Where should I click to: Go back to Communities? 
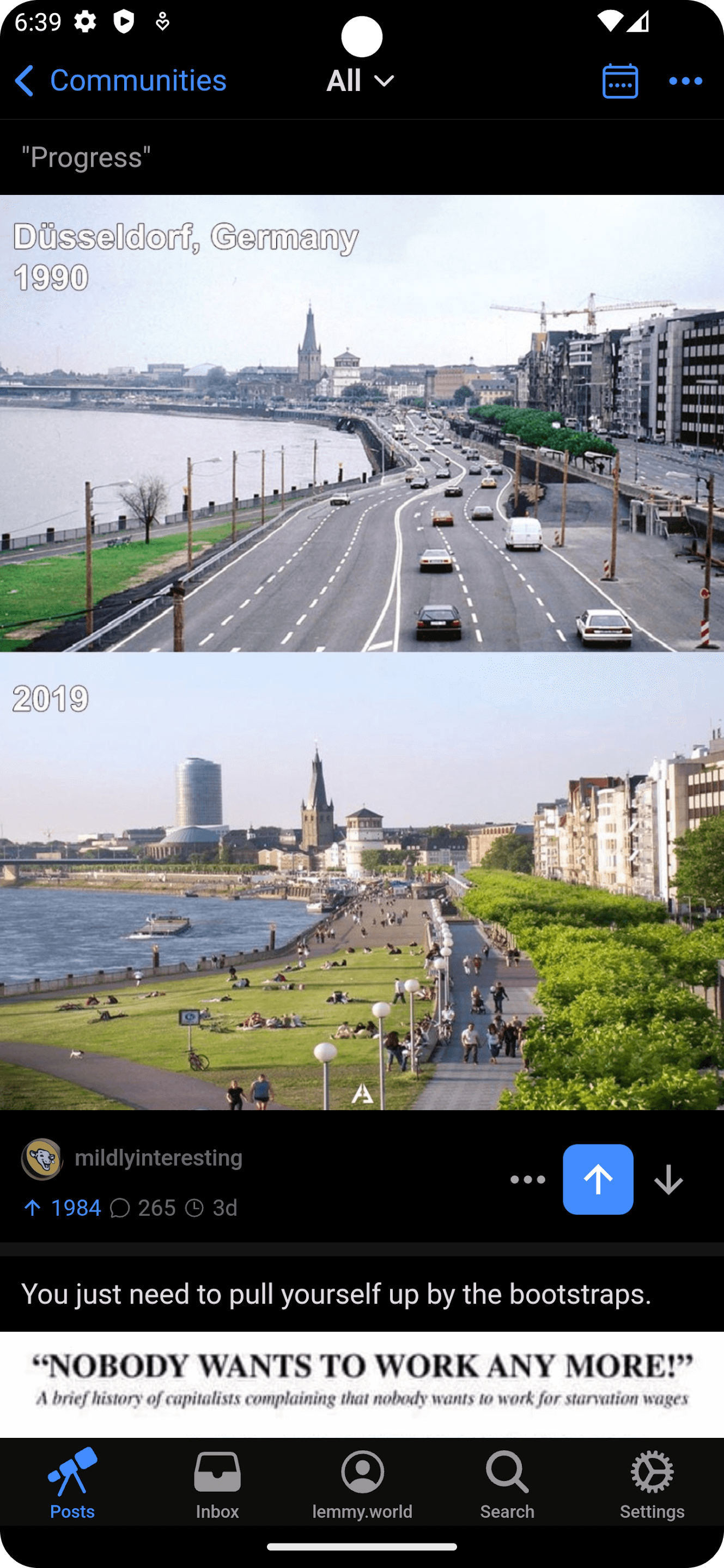pos(120,81)
